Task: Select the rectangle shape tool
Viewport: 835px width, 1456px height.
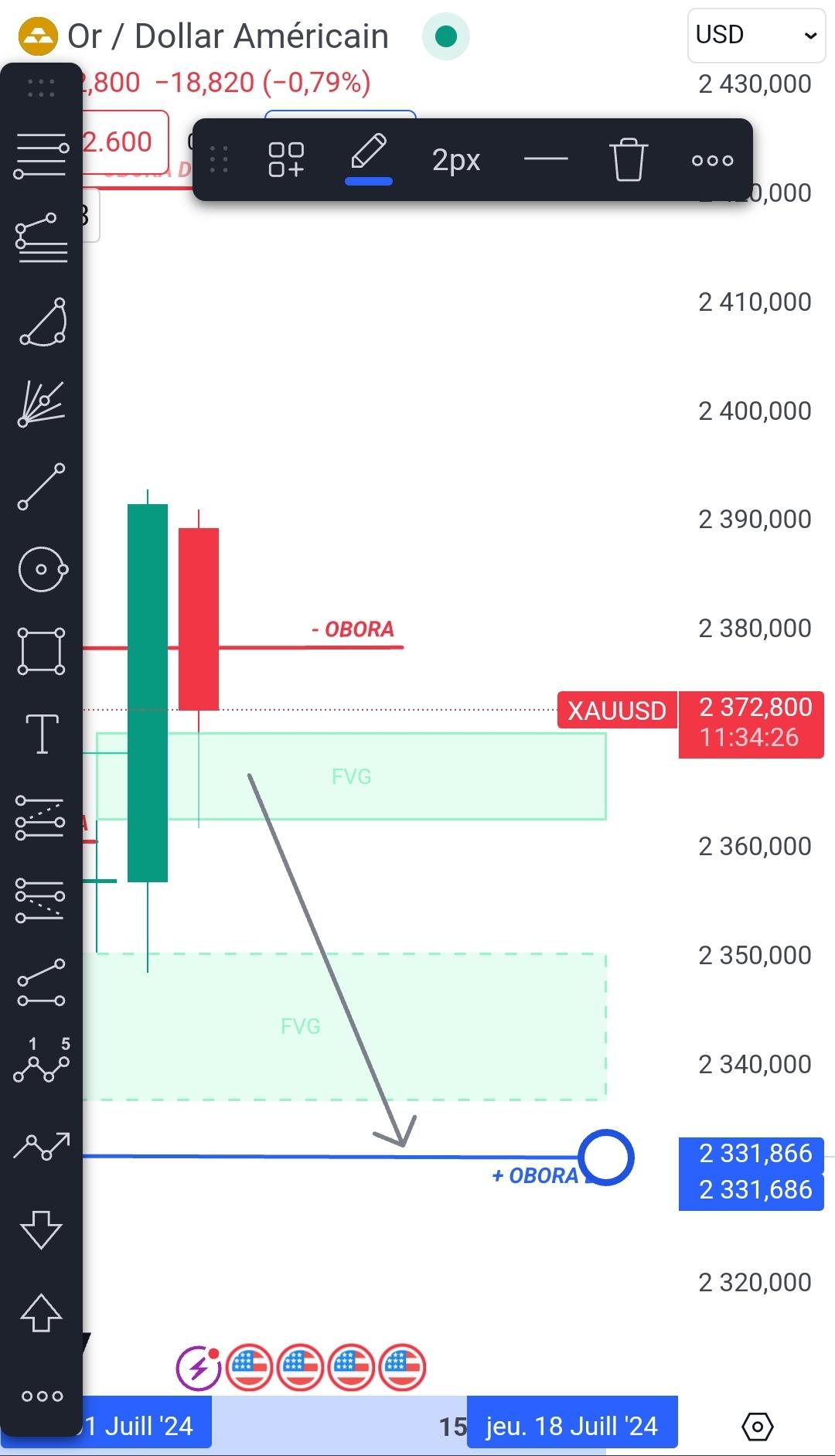Action: click(42, 651)
